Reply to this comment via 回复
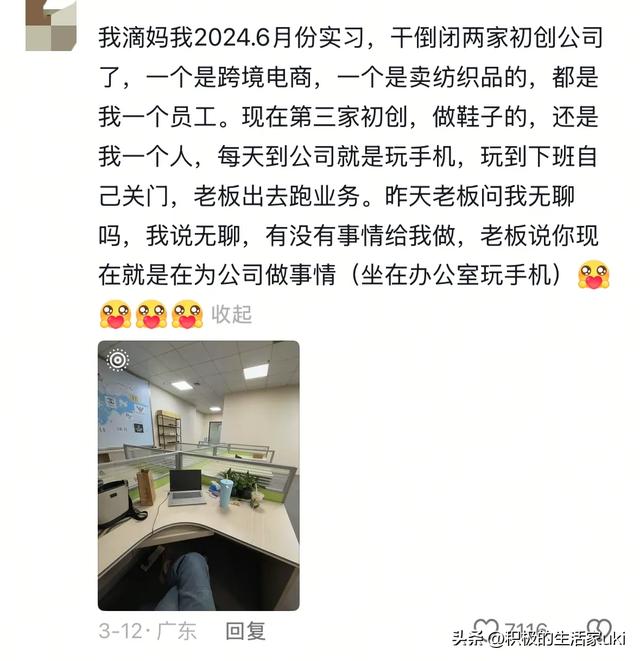Image resolution: width=640 pixels, height=661 pixels. tap(246, 630)
